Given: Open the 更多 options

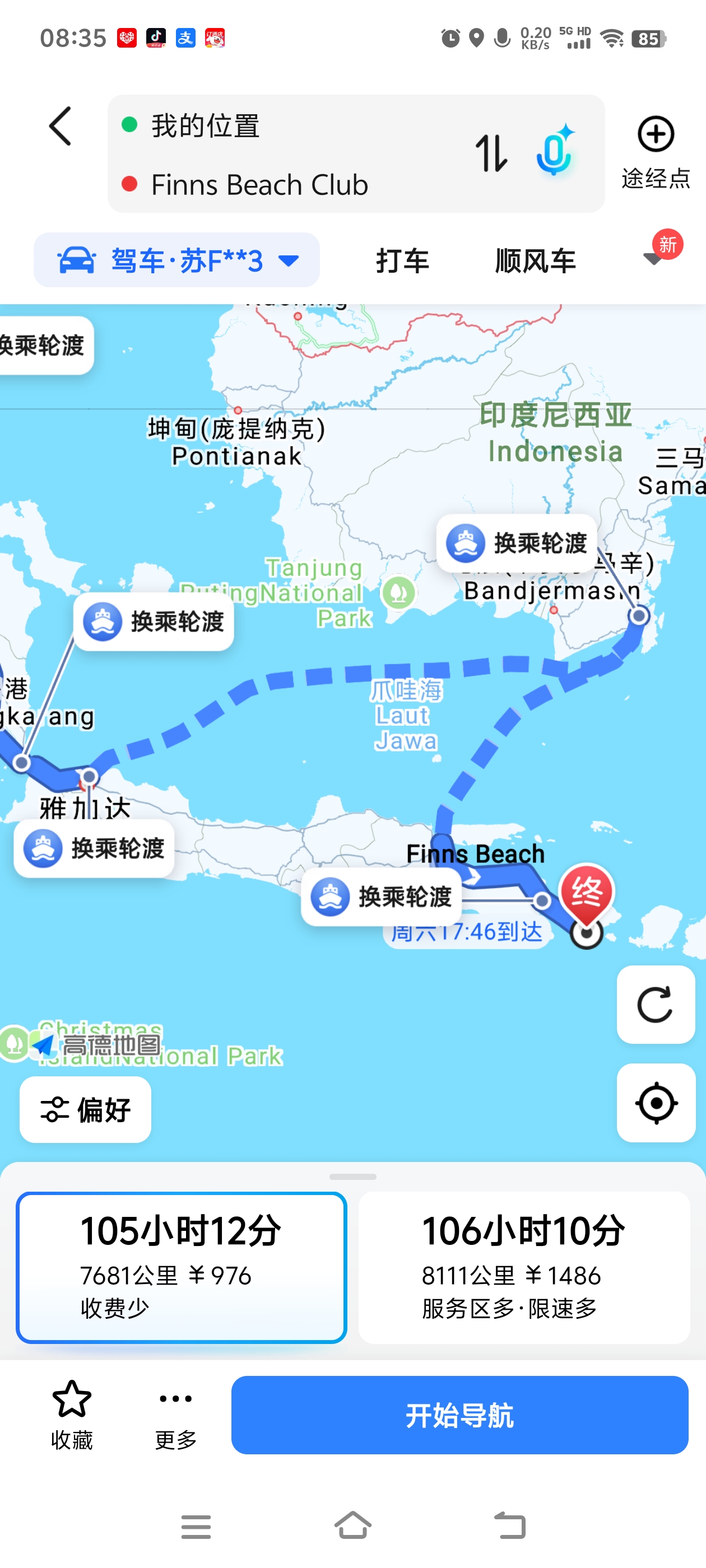Looking at the screenshot, I should click(175, 1415).
